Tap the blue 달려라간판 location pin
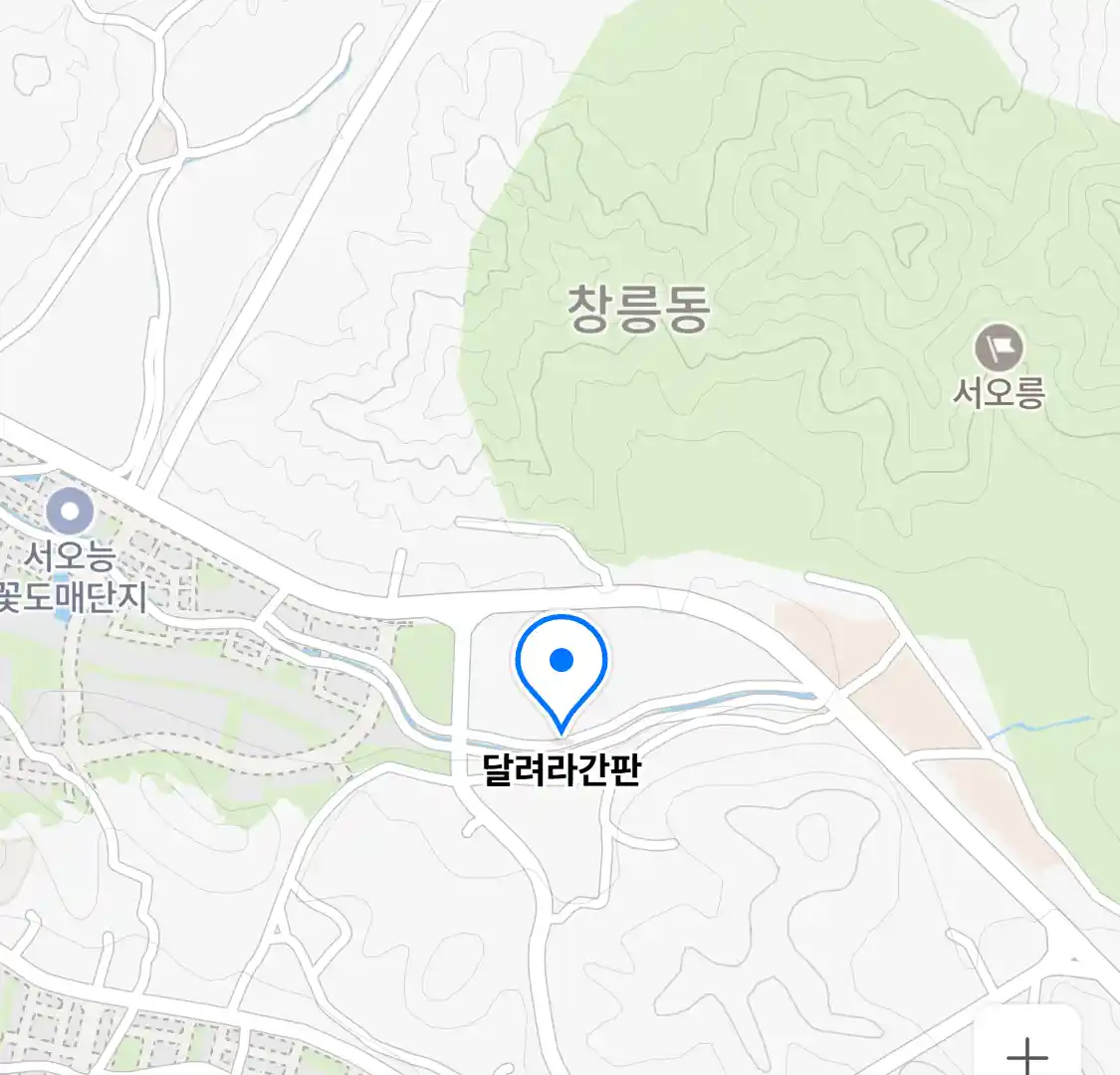This screenshot has height=1075, width=1120. coord(561,665)
